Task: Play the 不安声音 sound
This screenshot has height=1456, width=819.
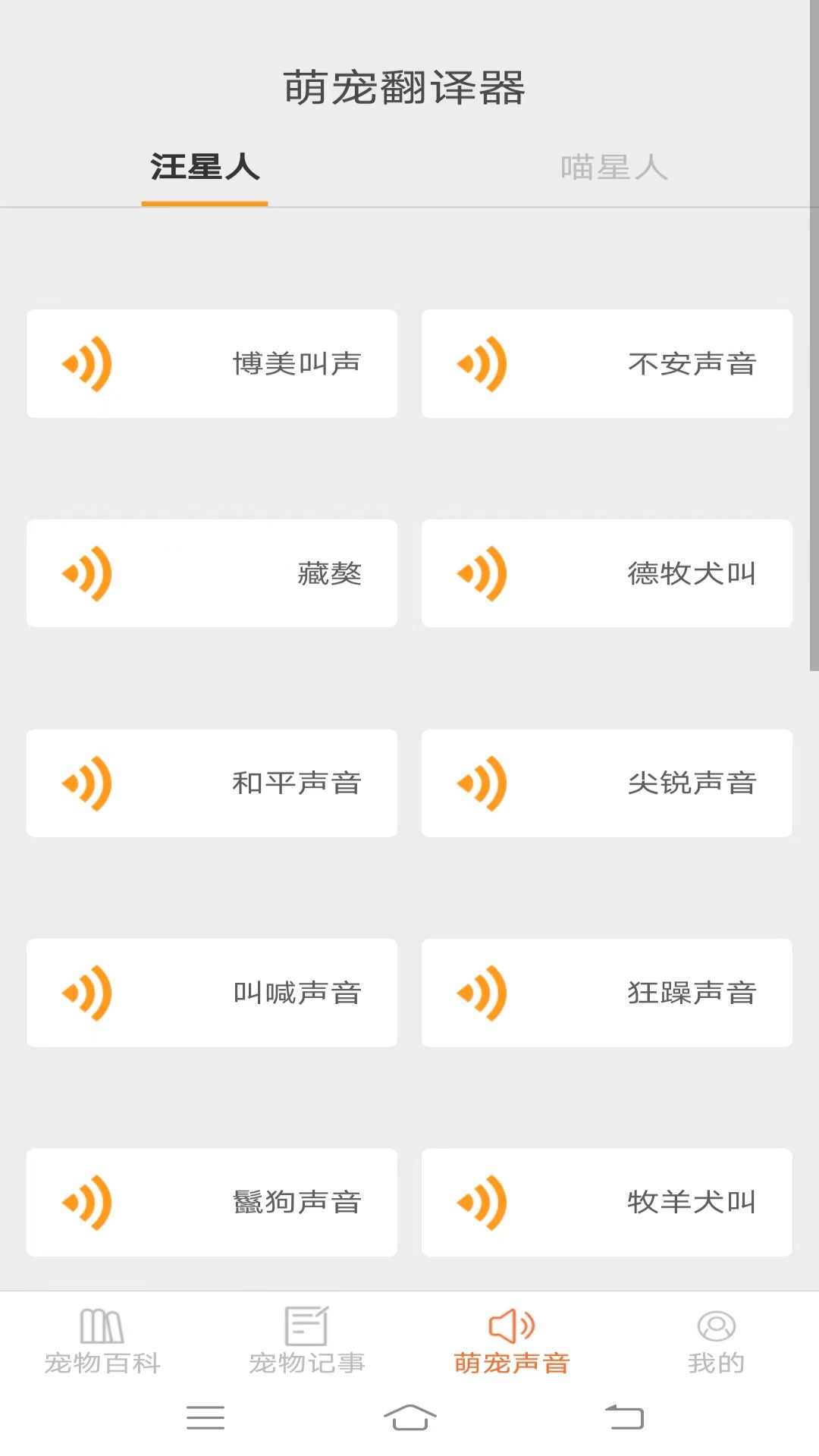Action: [607, 363]
